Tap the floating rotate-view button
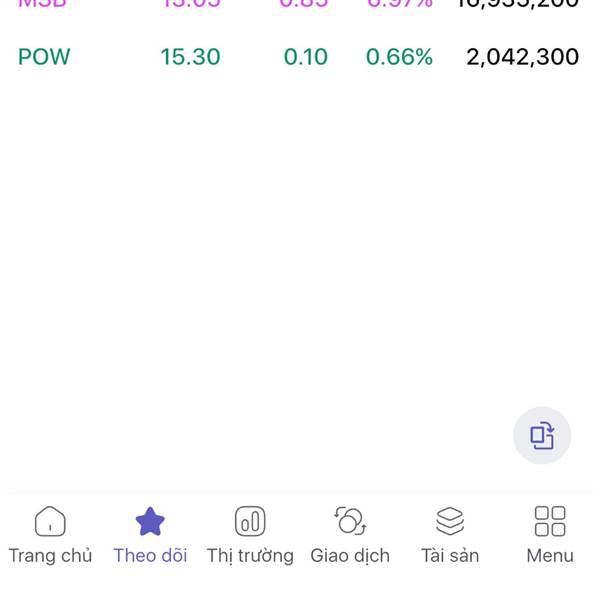This screenshot has height=600, width=600. (x=542, y=435)
